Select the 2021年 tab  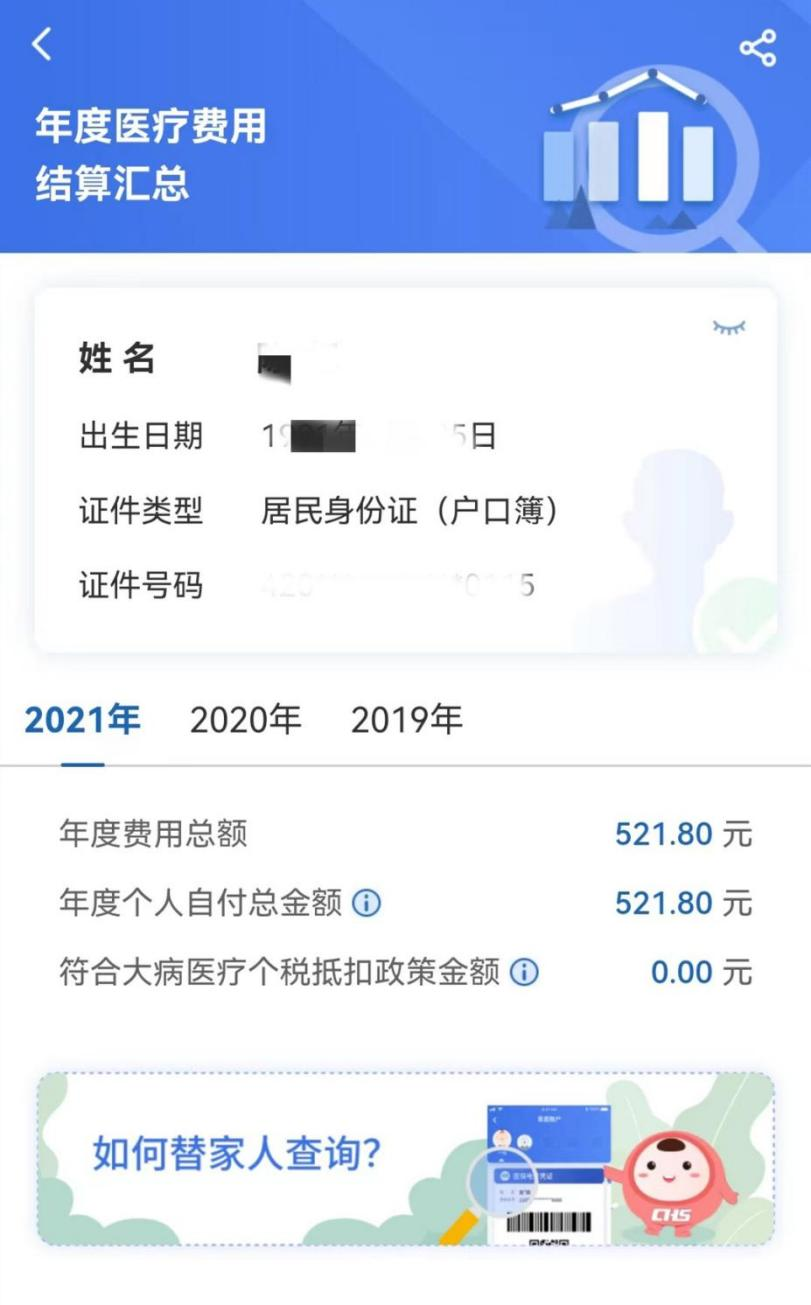point(82,720)
